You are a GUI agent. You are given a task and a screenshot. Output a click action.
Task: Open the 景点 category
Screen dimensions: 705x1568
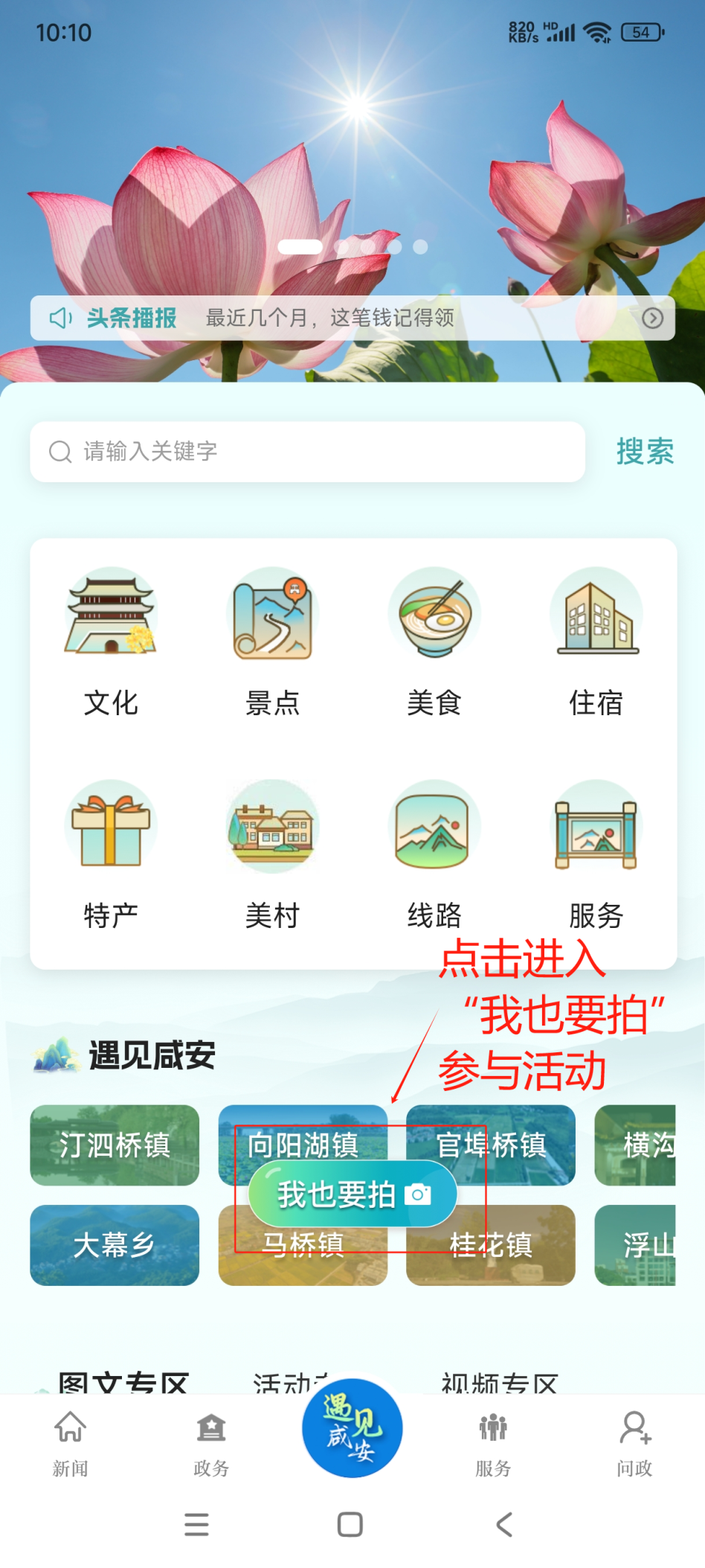point(272,641)
